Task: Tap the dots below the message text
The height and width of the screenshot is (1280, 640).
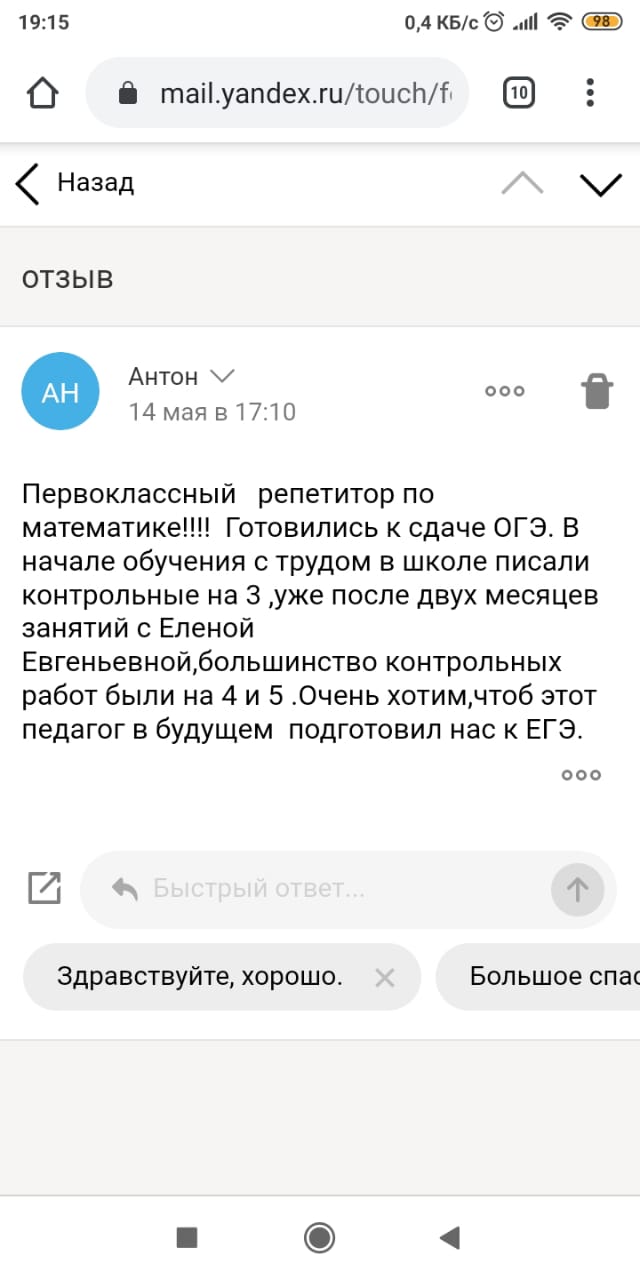Action: [582, 775]
